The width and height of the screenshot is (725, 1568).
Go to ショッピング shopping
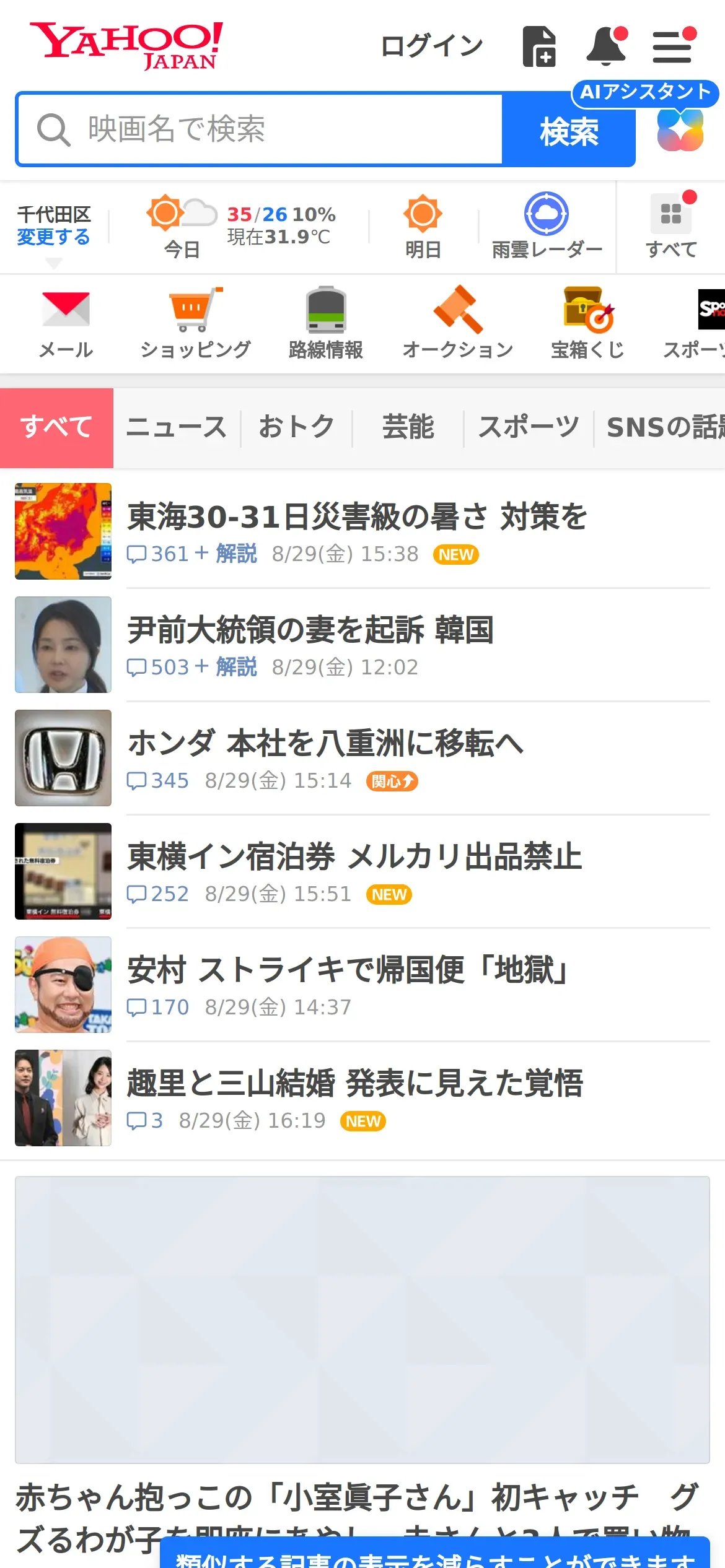(x=196, y=323)
